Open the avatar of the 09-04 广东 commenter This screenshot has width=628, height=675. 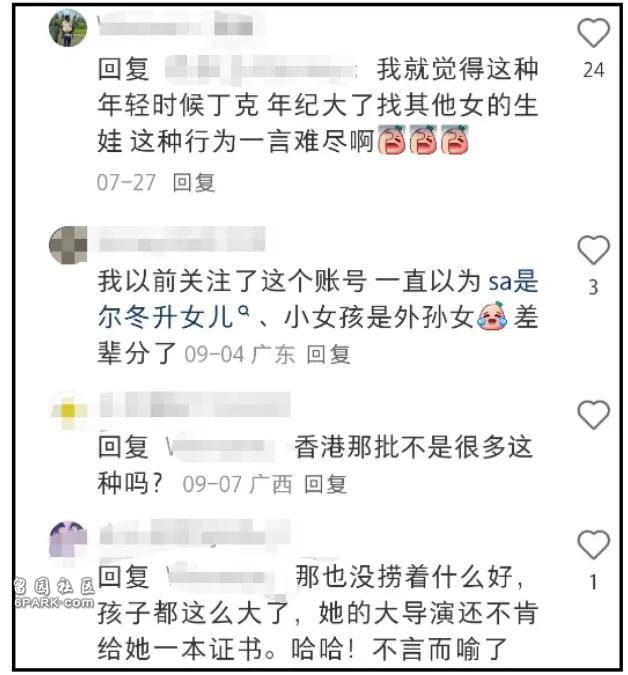pos(69,243)
